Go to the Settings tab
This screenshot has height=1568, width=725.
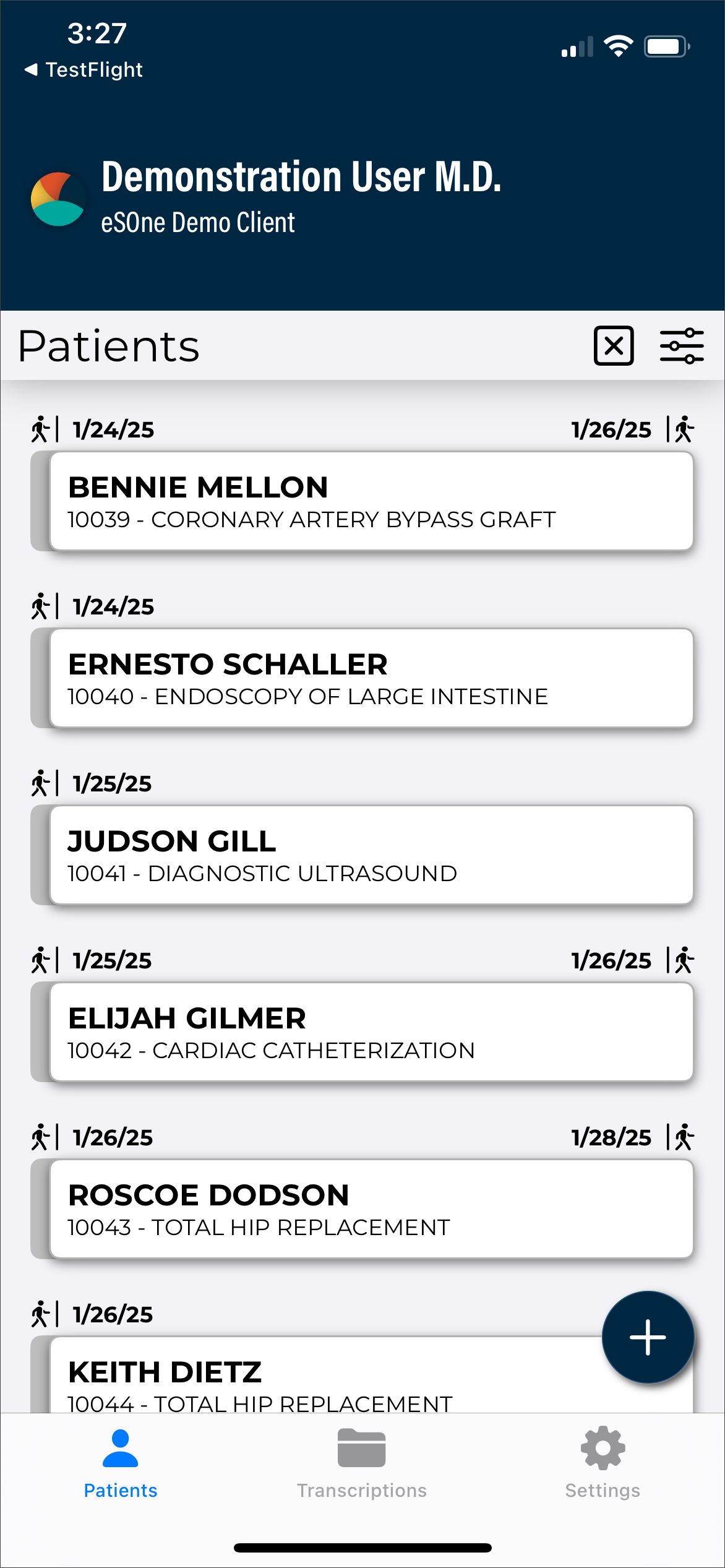tap(603, 1463)
